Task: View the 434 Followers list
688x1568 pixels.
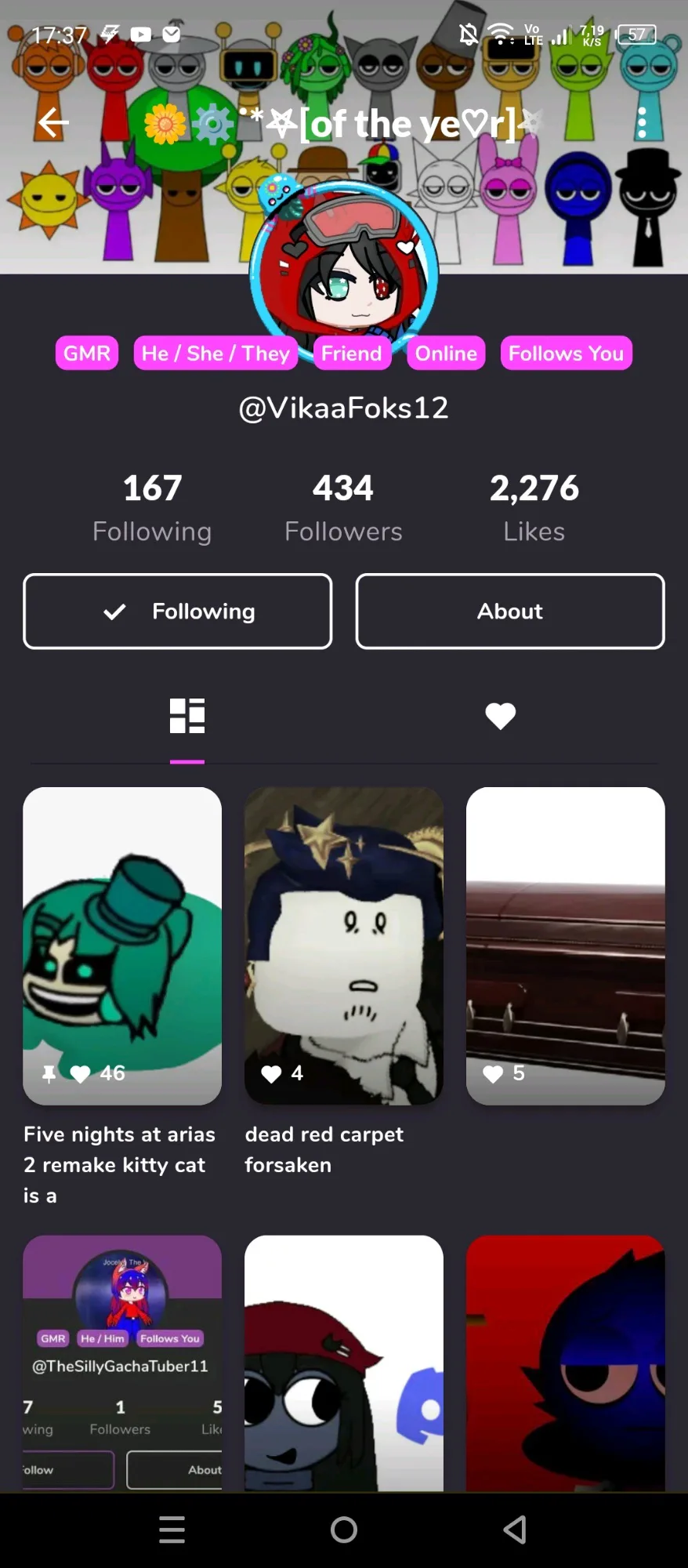Action: point(343,508)
